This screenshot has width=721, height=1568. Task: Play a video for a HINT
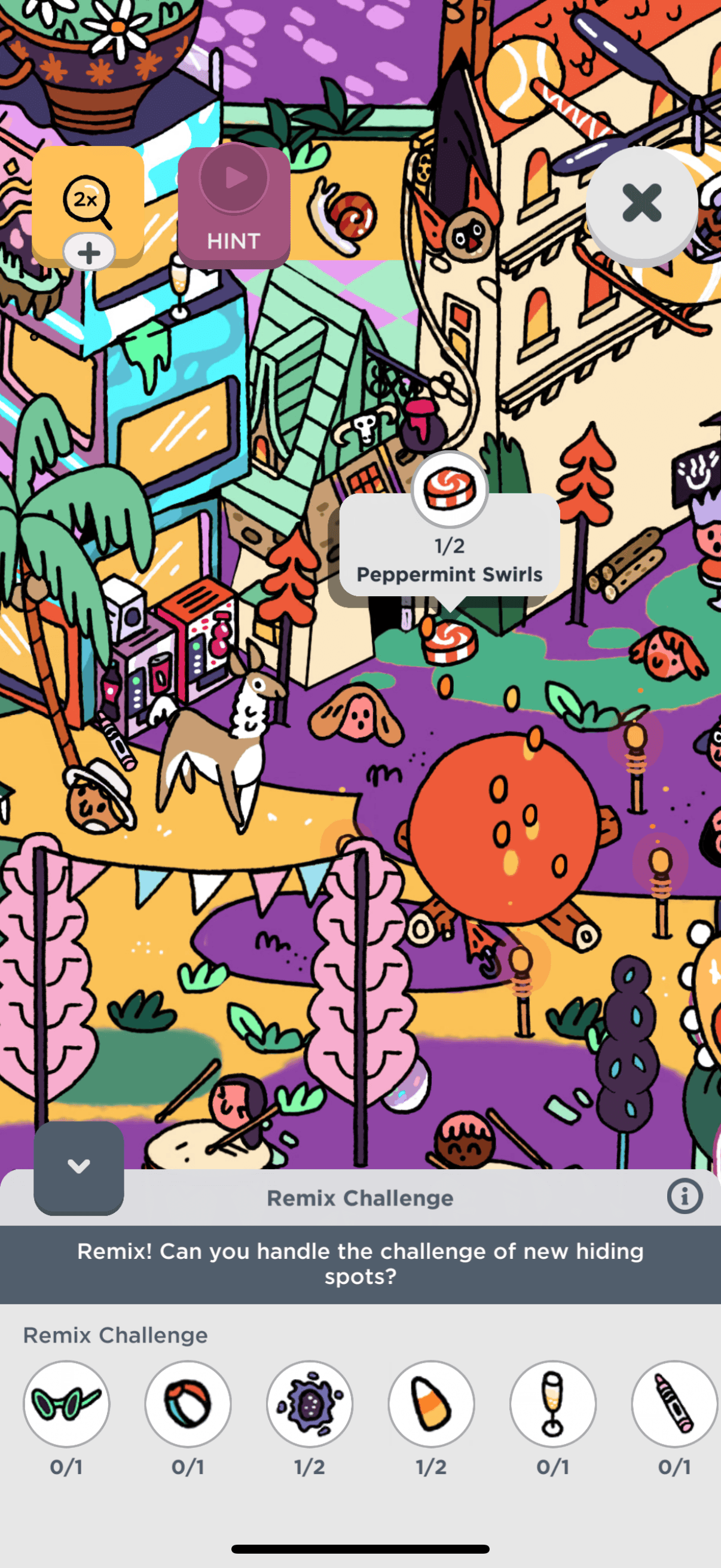point(234,207)
